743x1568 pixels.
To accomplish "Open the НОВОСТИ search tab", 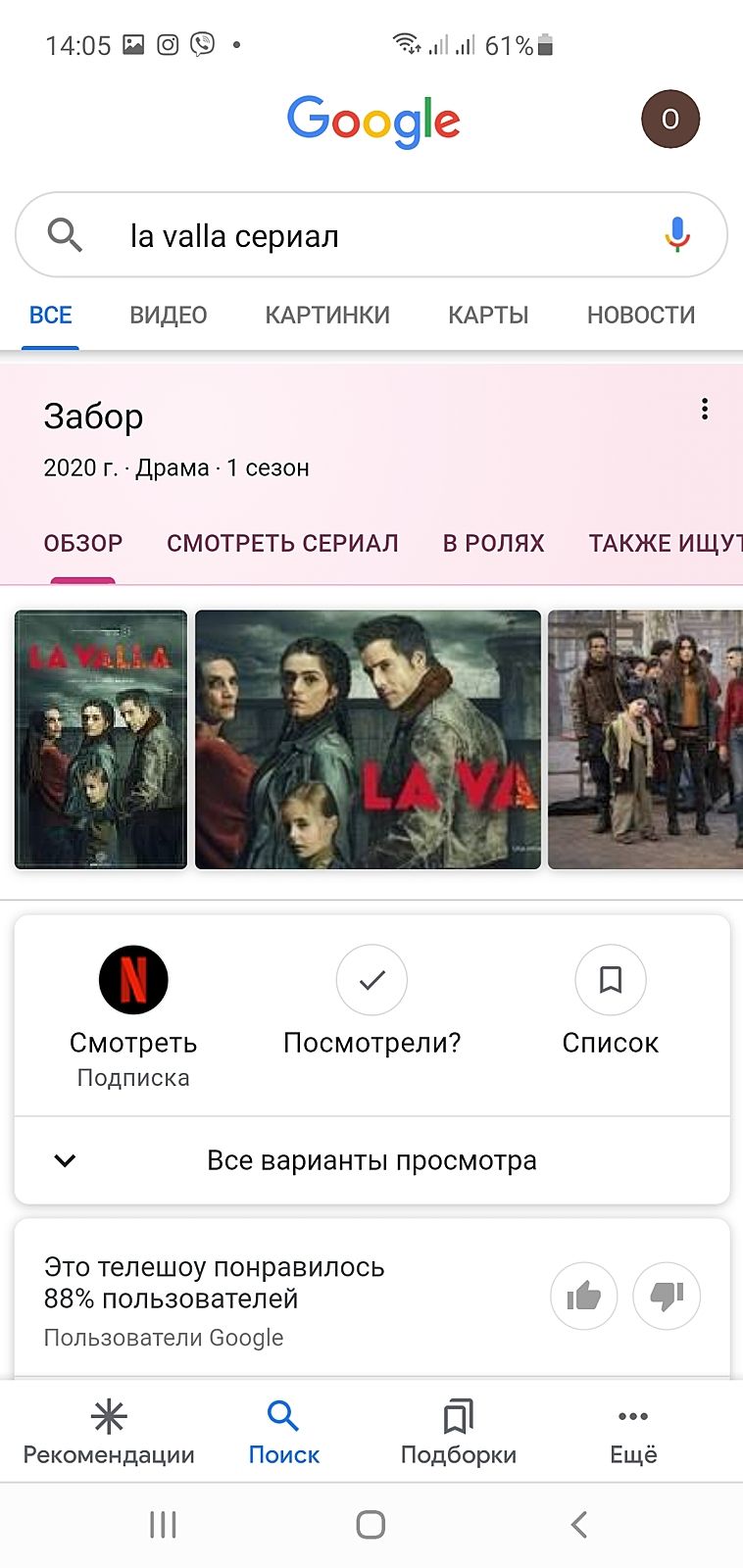I will tap(641, 316).
